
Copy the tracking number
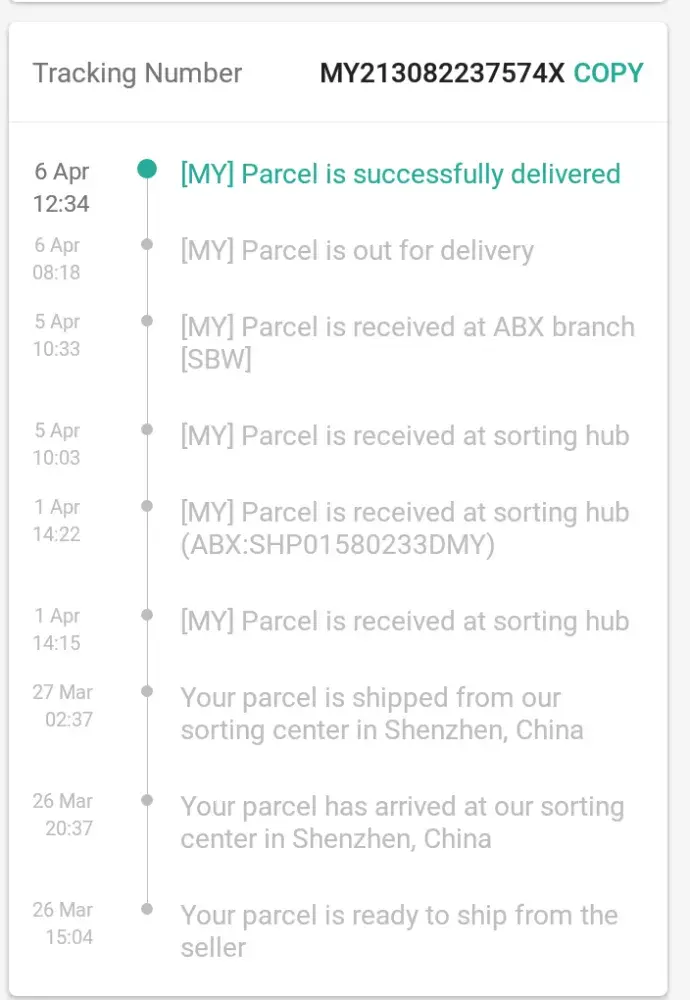[608, 73]
